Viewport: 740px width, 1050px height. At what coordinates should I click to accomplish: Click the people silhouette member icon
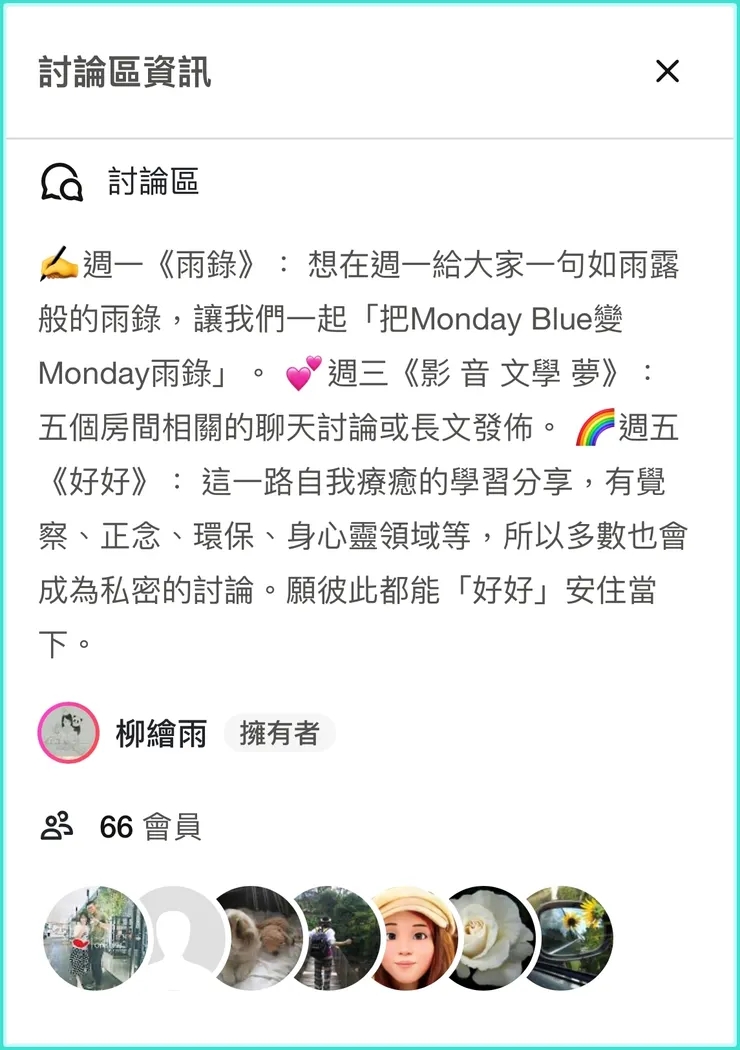click(x=56, y=826)
